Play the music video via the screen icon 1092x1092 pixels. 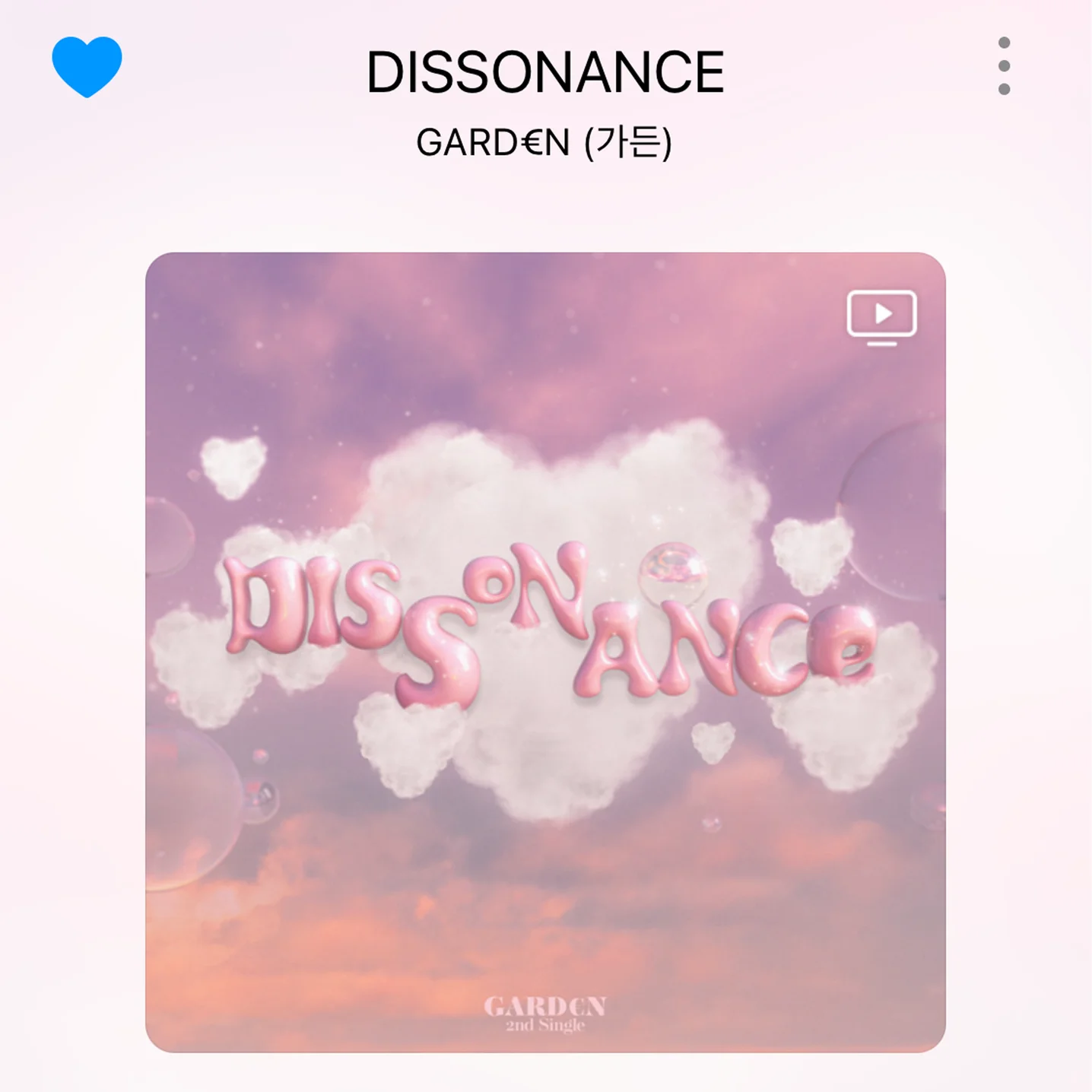(881, 316)
